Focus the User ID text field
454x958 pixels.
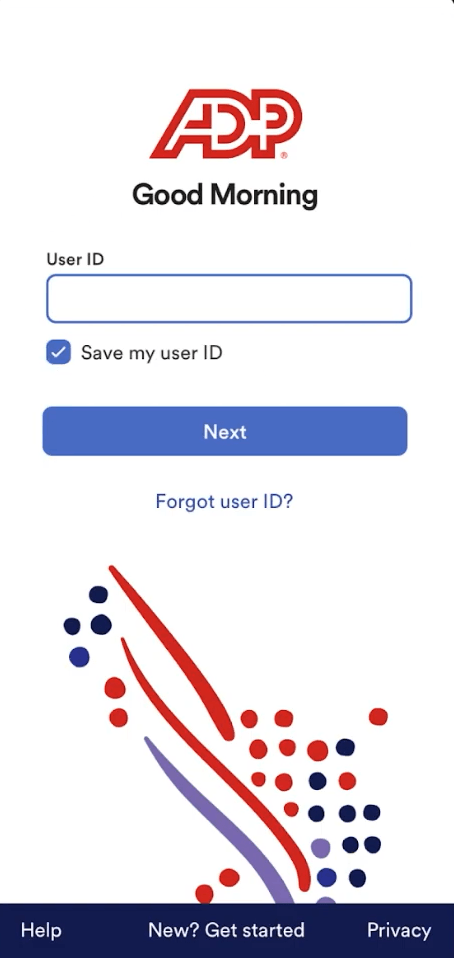coord(229,298)
